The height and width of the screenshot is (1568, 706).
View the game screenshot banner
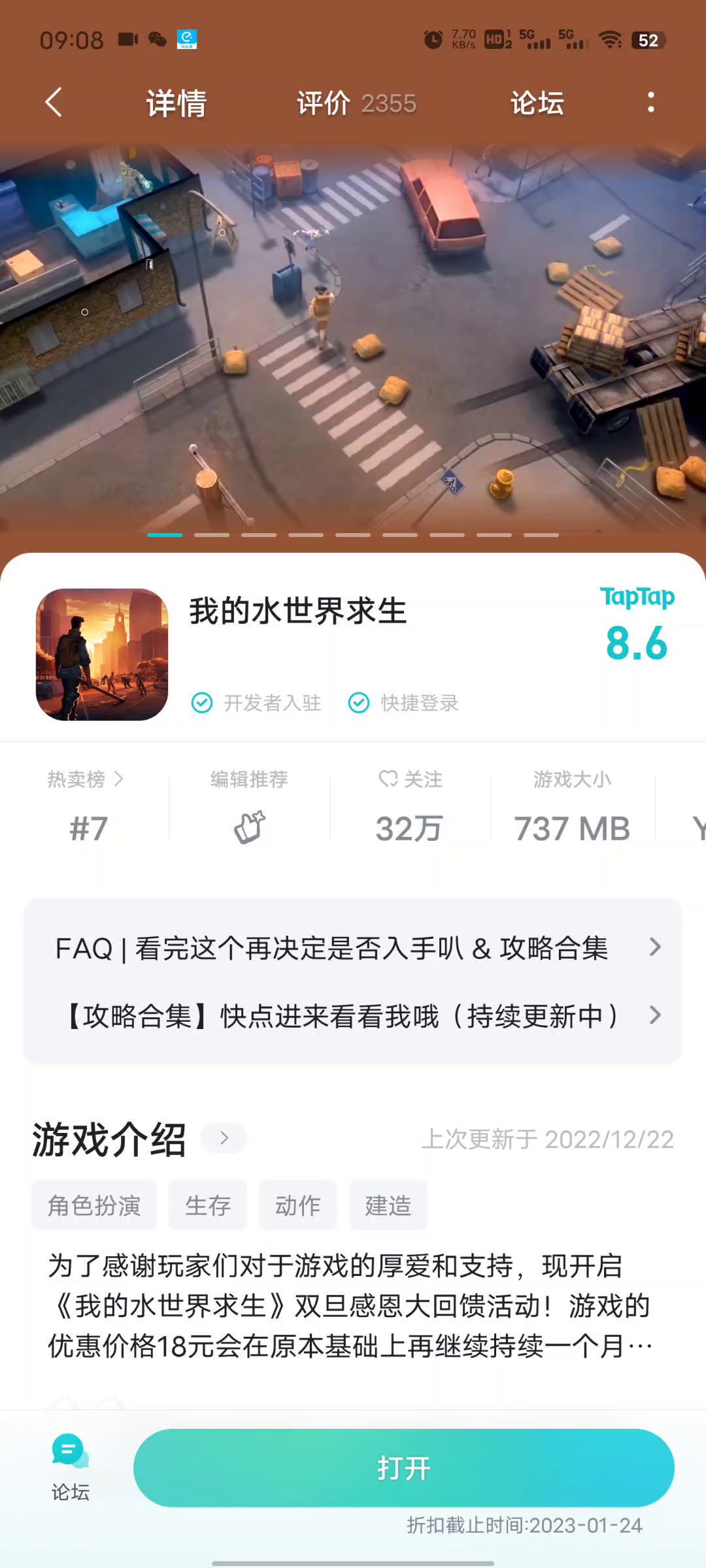point(353,340)
